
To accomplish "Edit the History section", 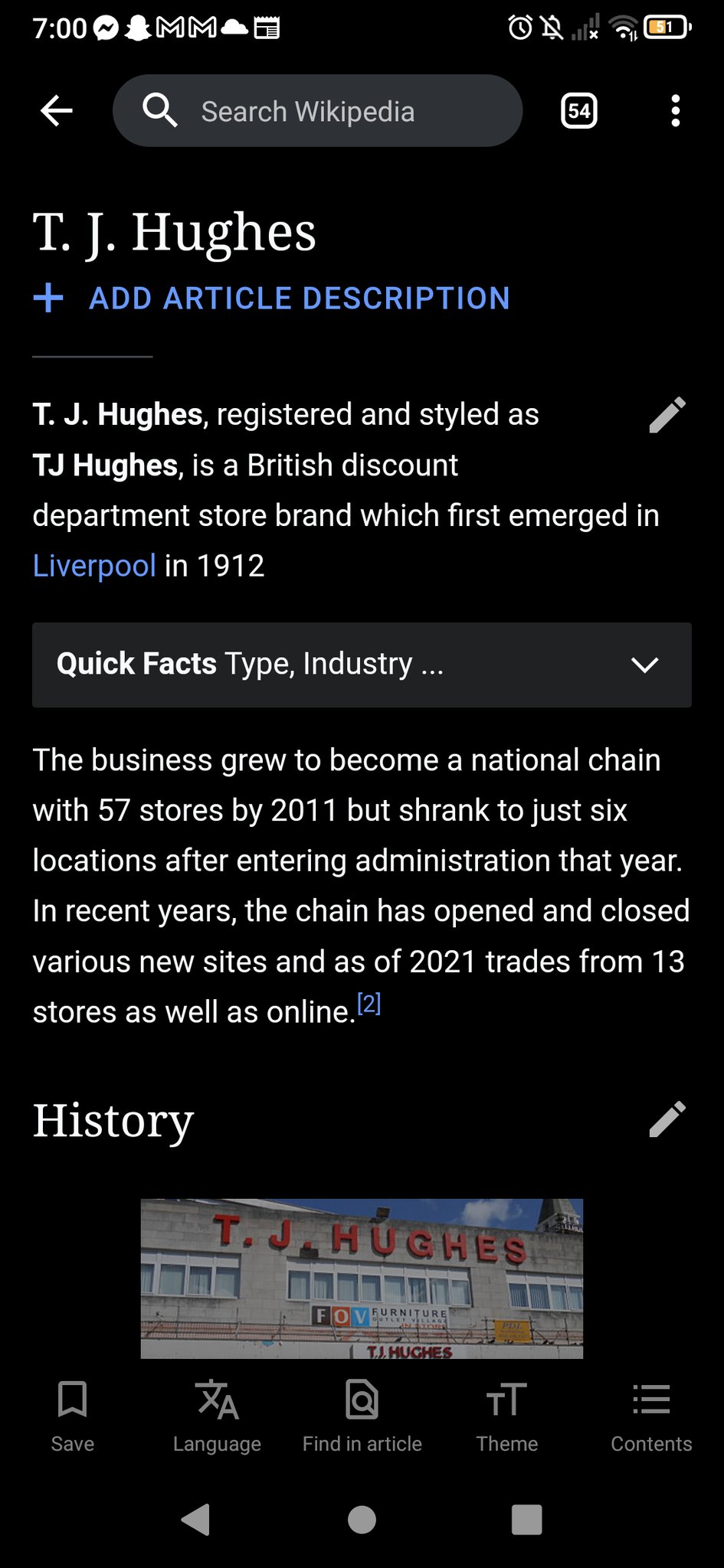I will pos(667,1119).
